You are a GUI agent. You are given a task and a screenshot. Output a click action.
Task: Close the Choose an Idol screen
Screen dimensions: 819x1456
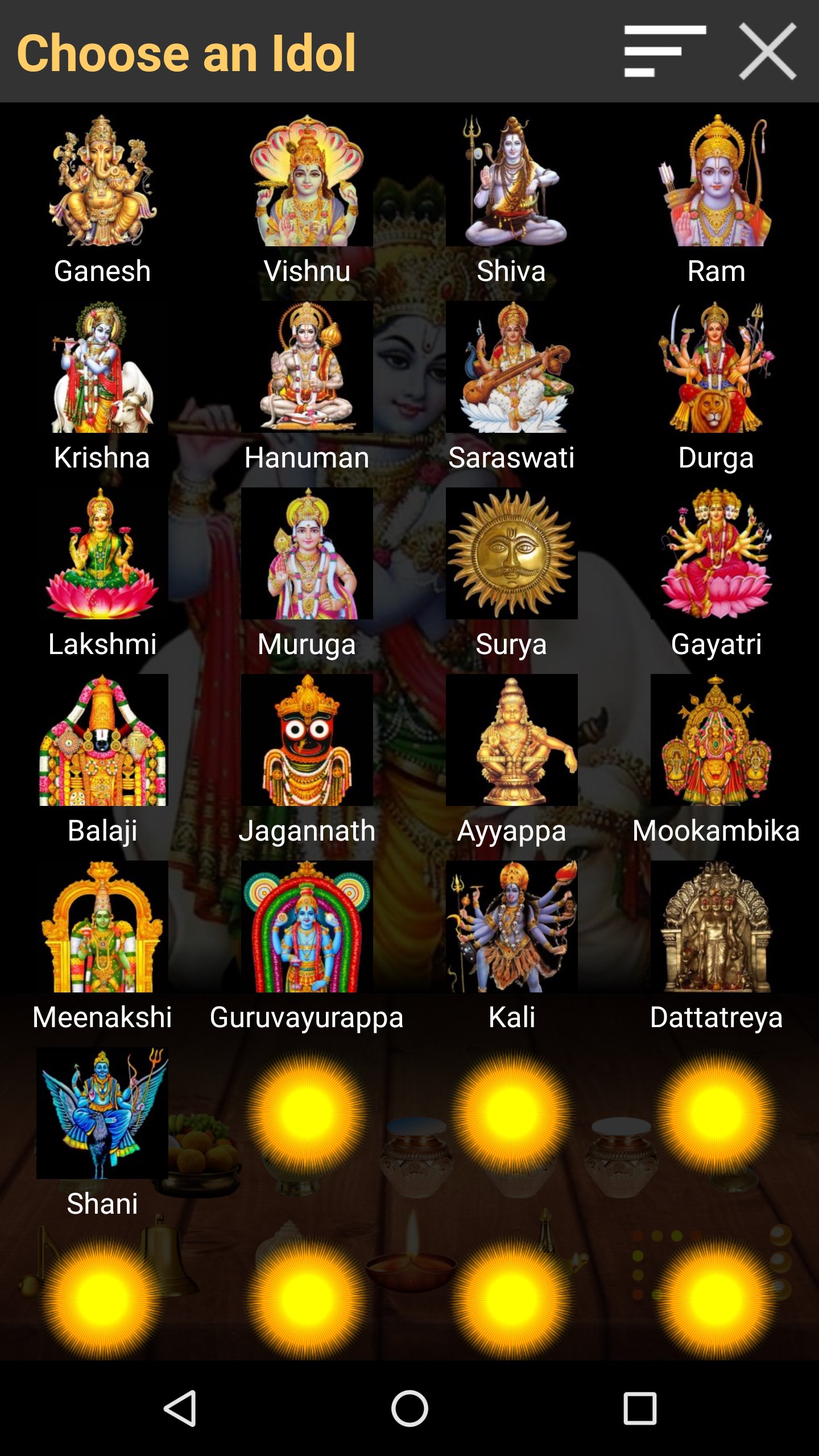769,51
